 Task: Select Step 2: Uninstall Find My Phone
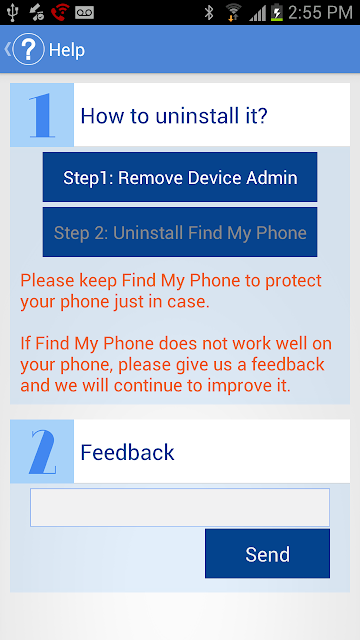180,232
